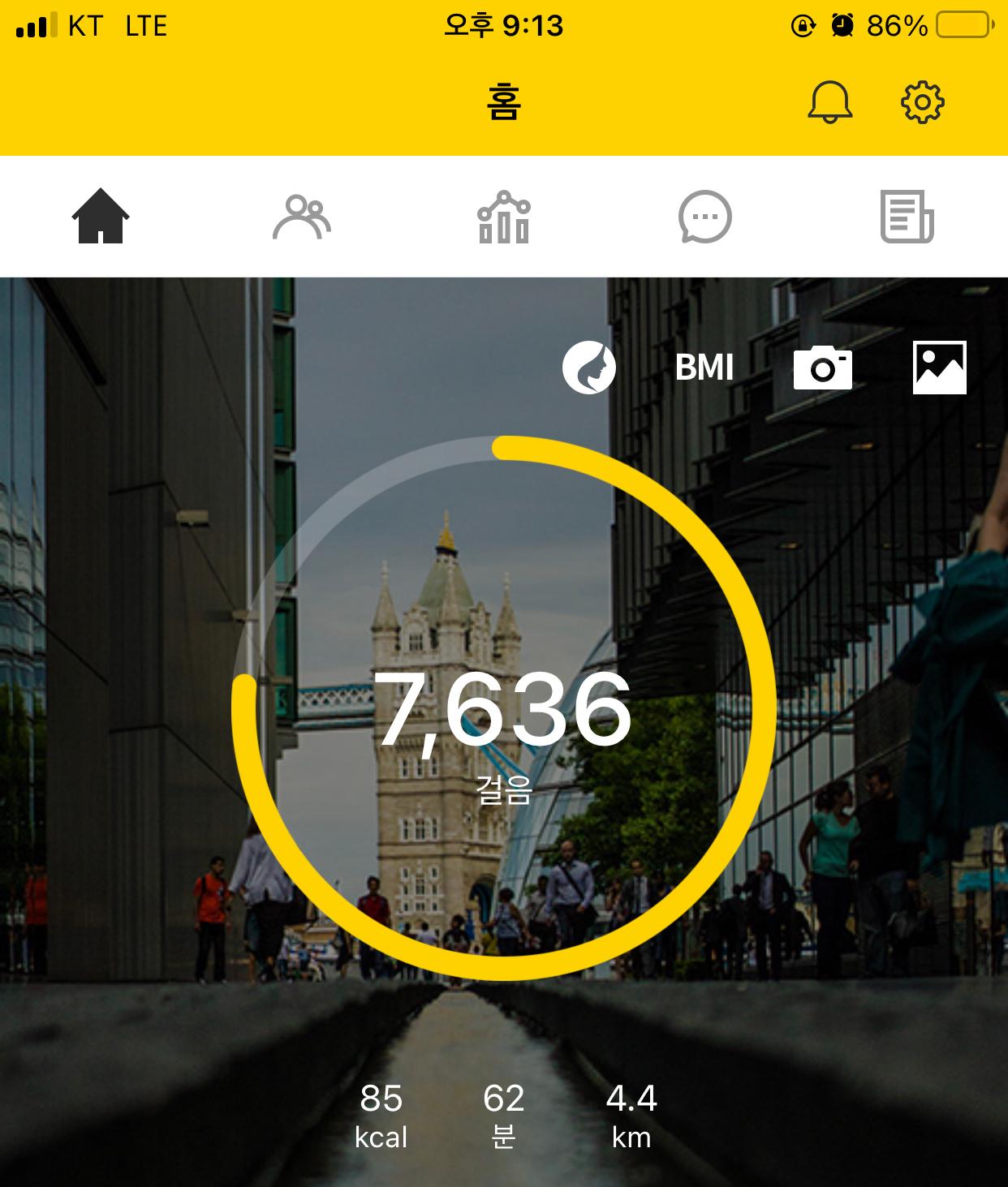Change the background image from gallery
This screenshot has width=1008, height=1187.
(x=939, y=368)
